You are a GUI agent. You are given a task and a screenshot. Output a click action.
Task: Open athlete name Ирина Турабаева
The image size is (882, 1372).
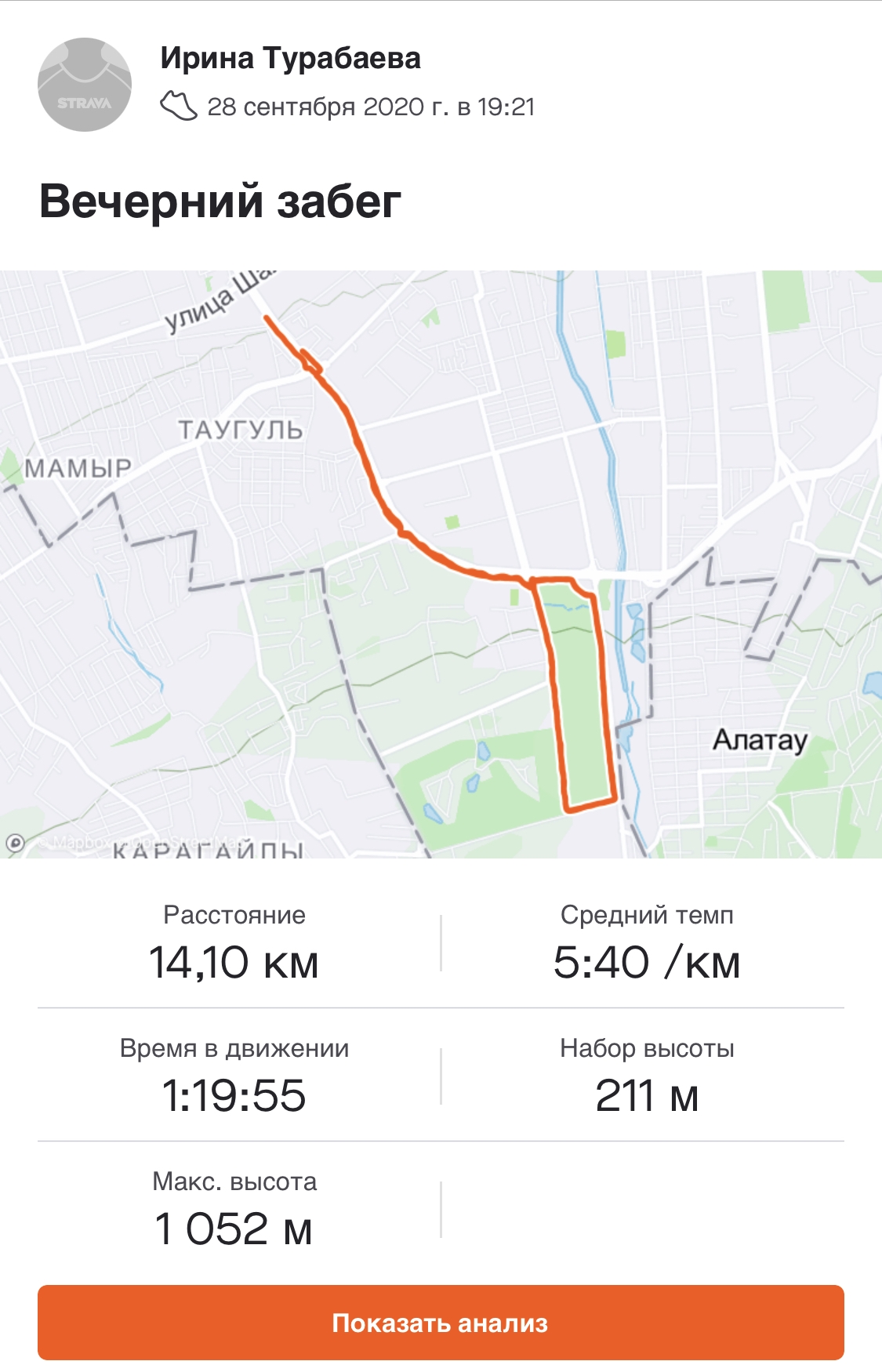(x=290, y=59)
